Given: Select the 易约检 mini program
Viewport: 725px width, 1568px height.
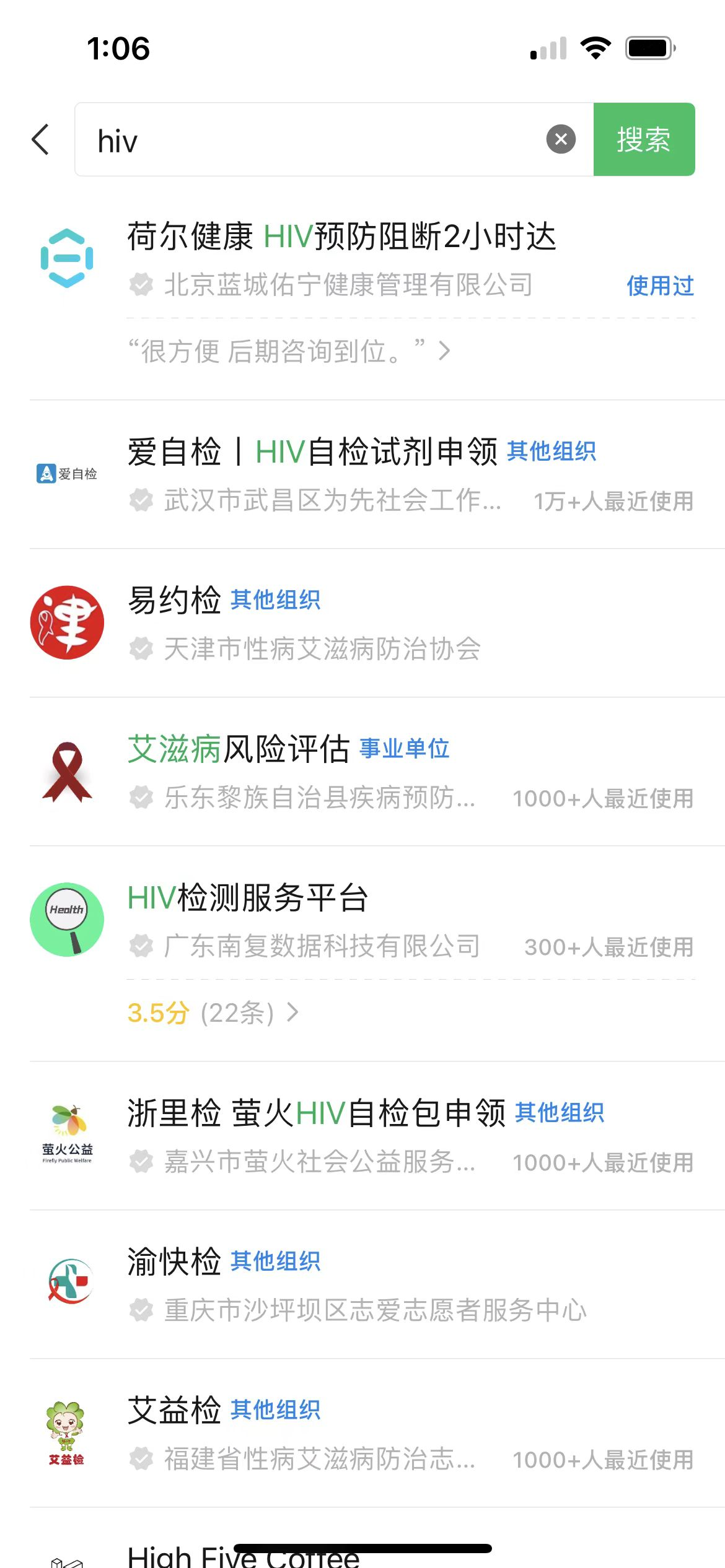Looking at the screenshot, I should click(x=175, y=601).
